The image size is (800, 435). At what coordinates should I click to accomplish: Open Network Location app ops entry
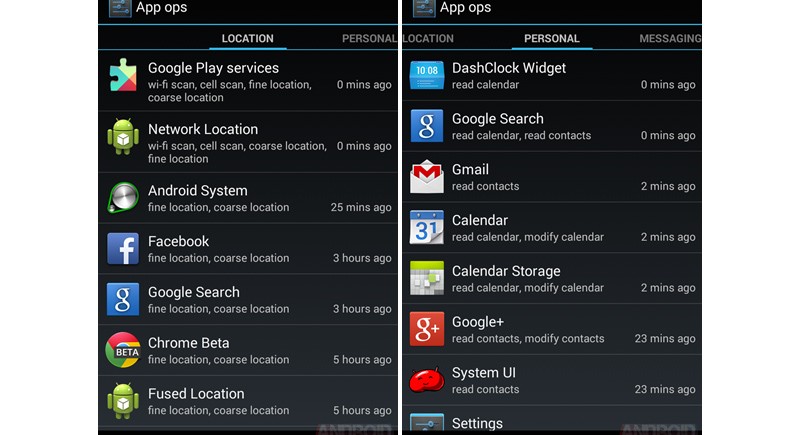pos(248,143)
